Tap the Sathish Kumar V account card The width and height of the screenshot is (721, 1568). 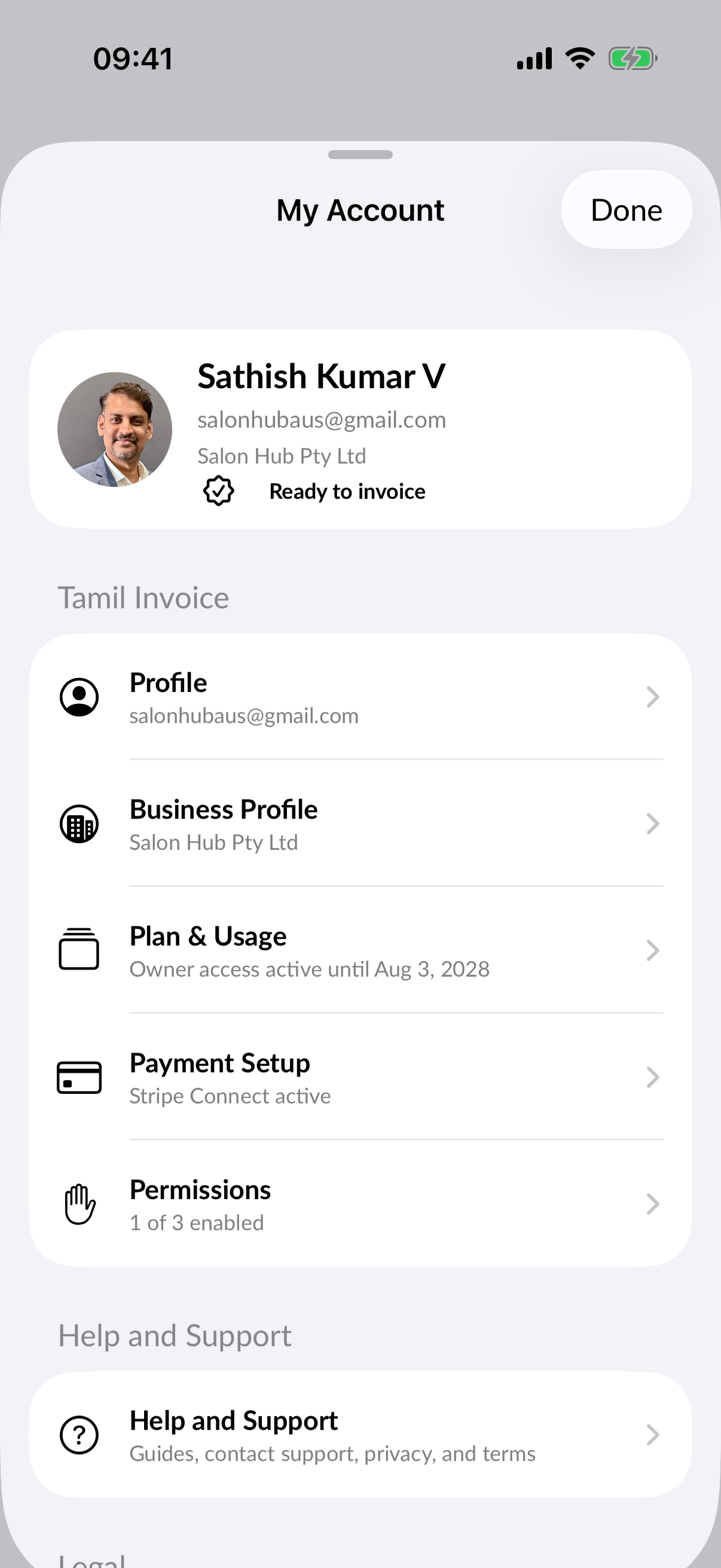click(x=360, y=429)
